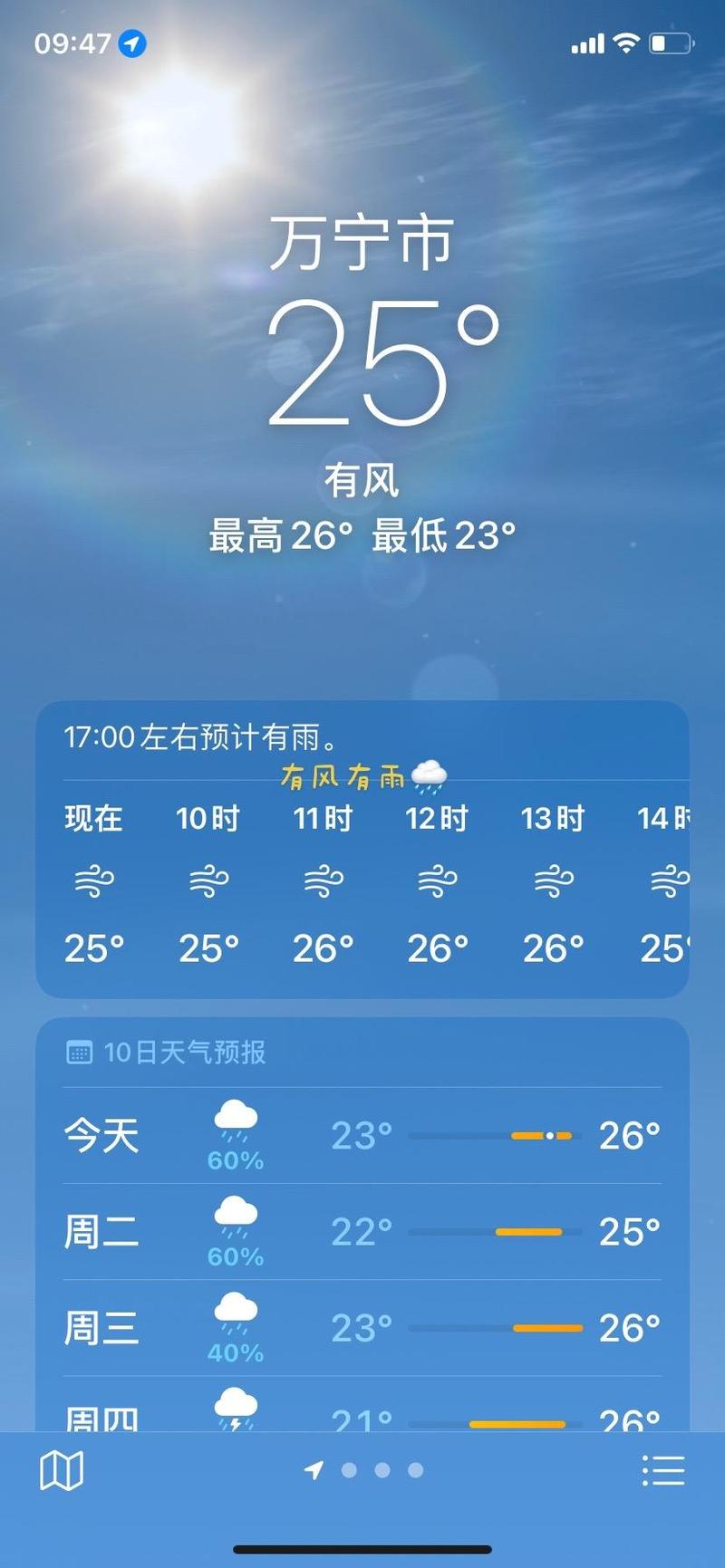
Task: Open the map view via bottom-left map icon
Action: 60,1471
